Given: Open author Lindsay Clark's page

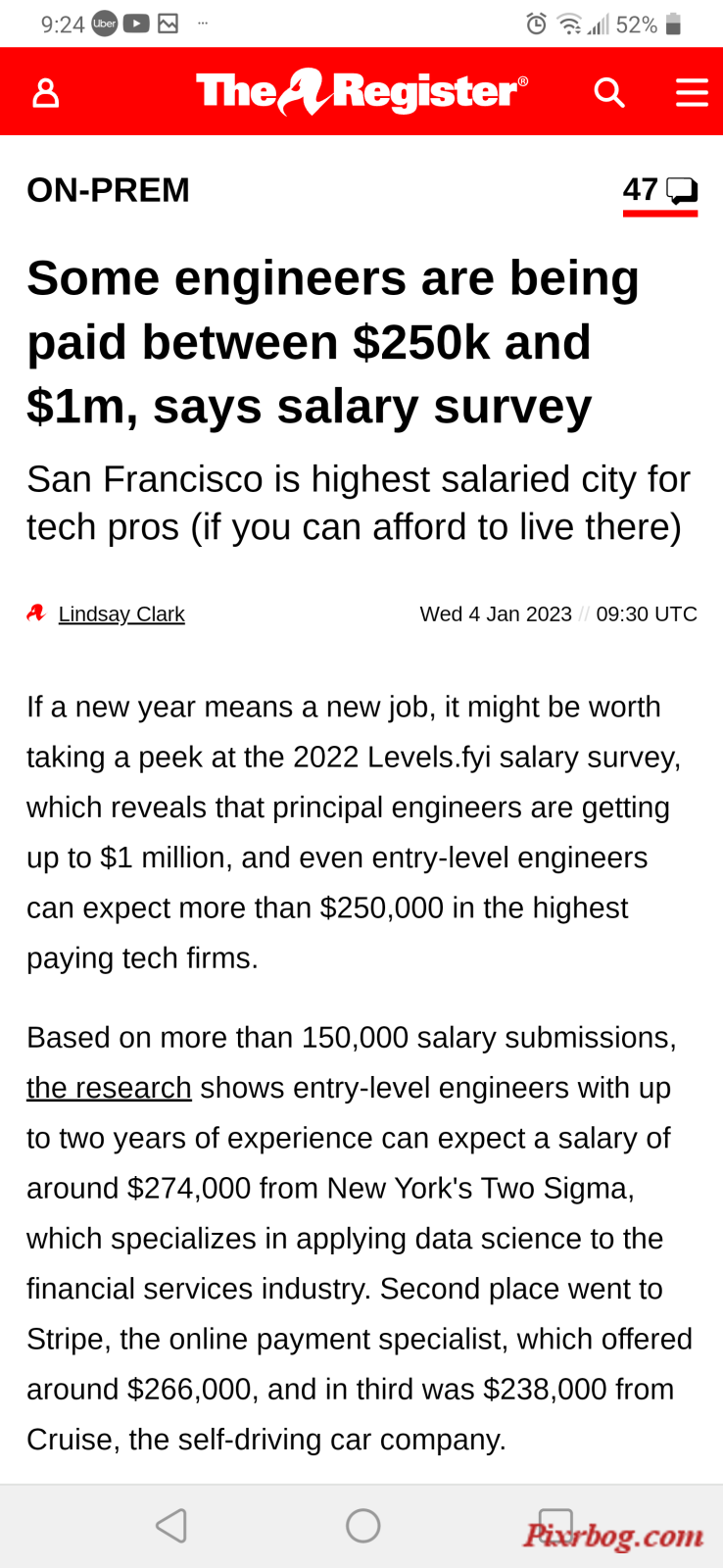Looking at the screenshot, I should [x=121, y=613].
